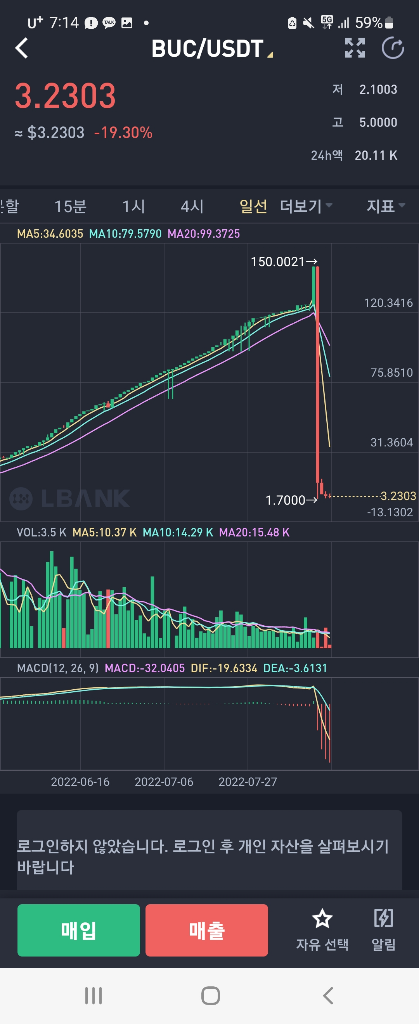The width and height of the screenshot is (419, 1024).
Task: Switch to the 15분 interval
Action: [70, 207]
